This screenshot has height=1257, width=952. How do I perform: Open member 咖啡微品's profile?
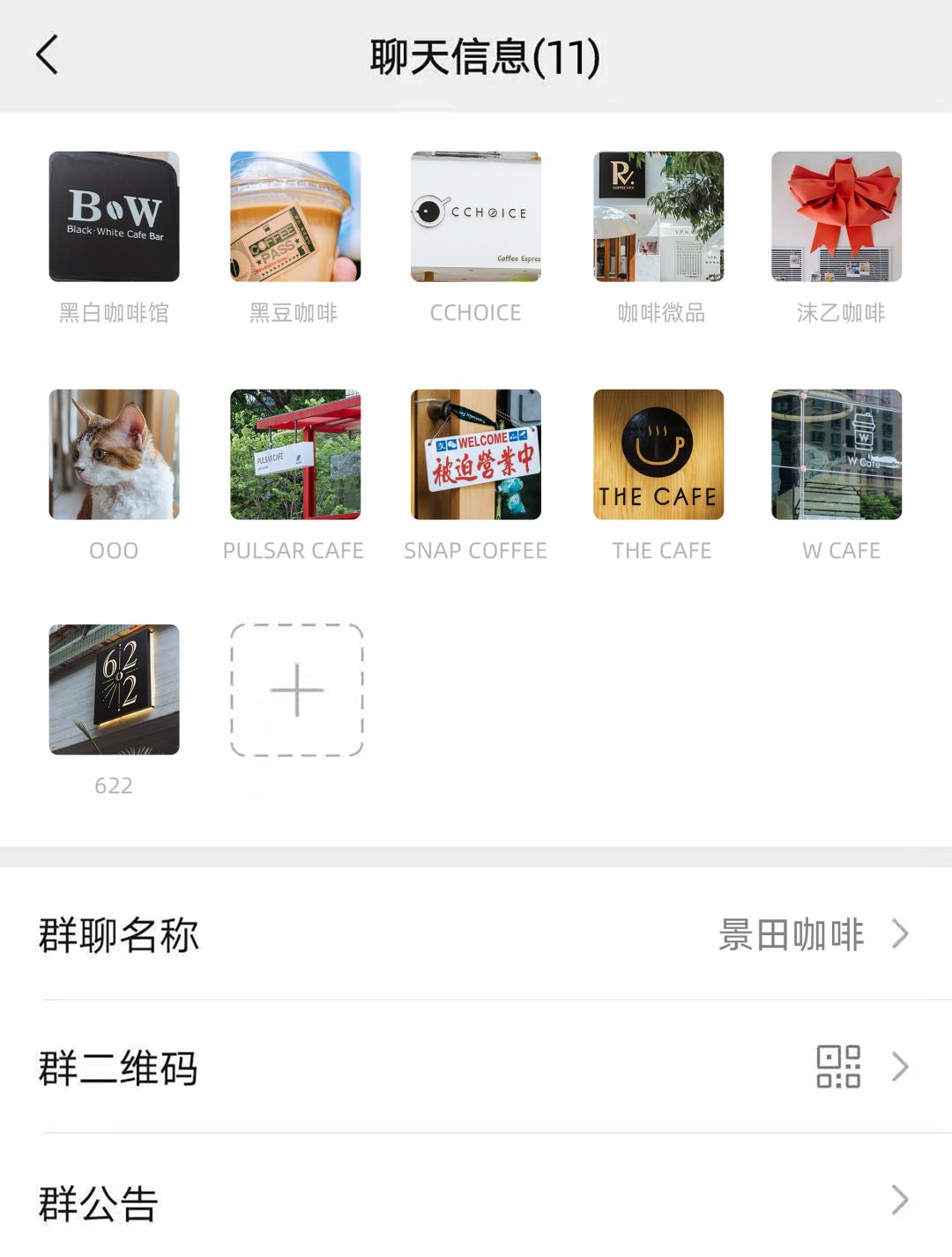[658, 217]
